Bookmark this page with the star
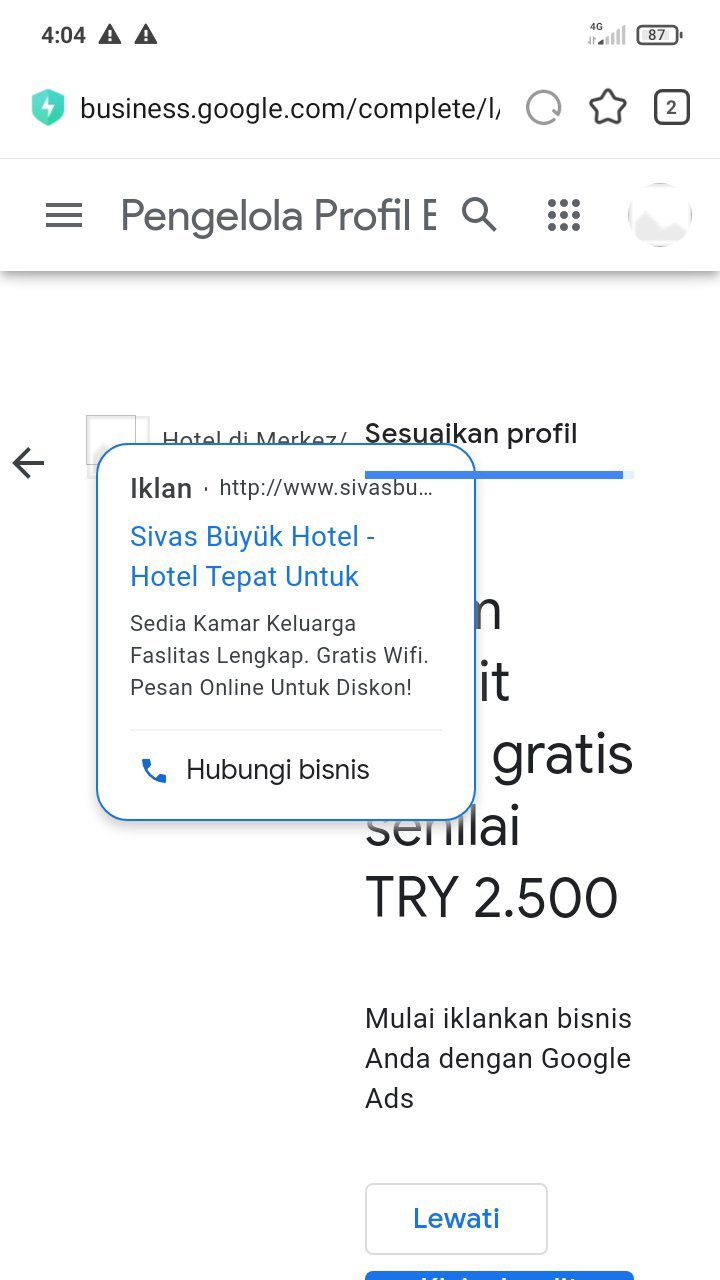Screen dimensions: 720x1280 point(607,108)
